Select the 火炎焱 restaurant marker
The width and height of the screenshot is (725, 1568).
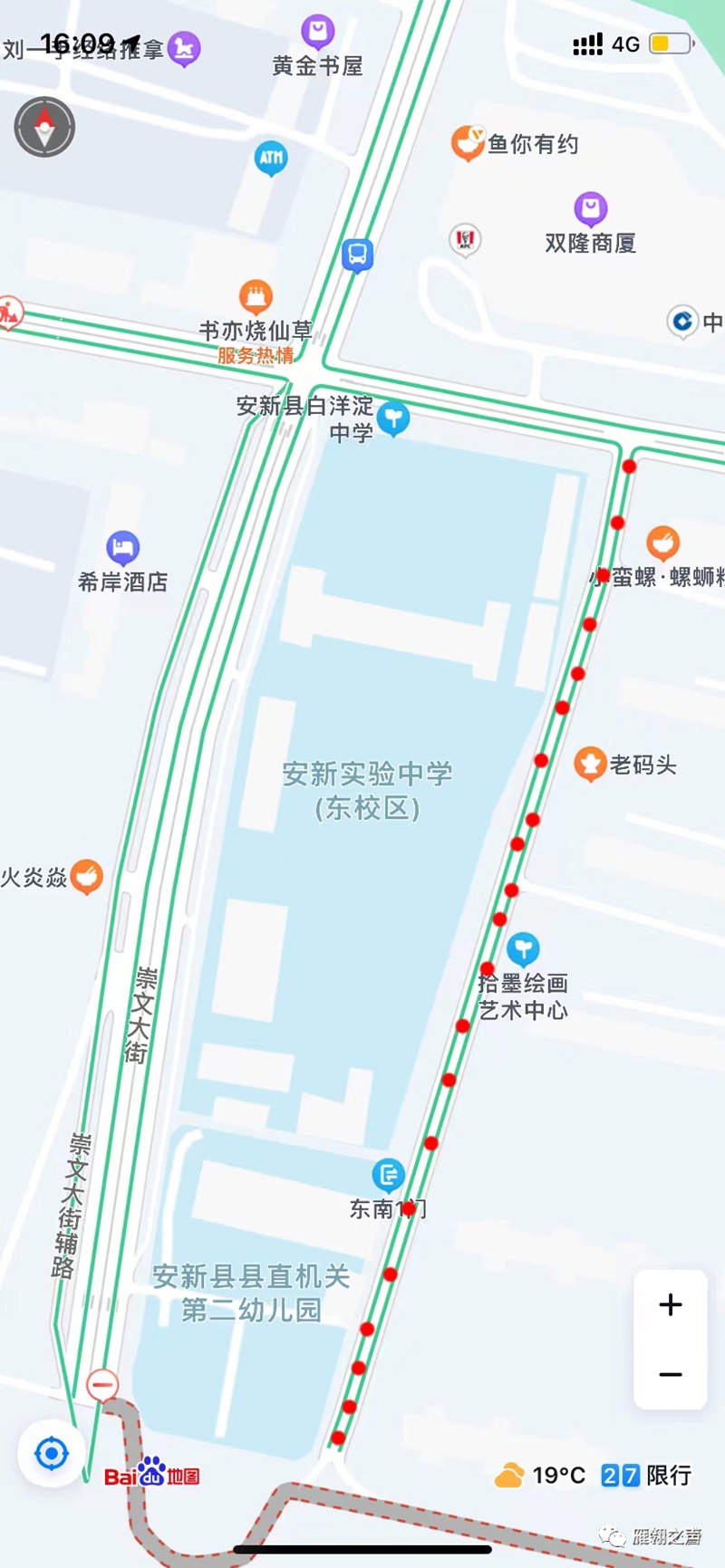point(87,875)
